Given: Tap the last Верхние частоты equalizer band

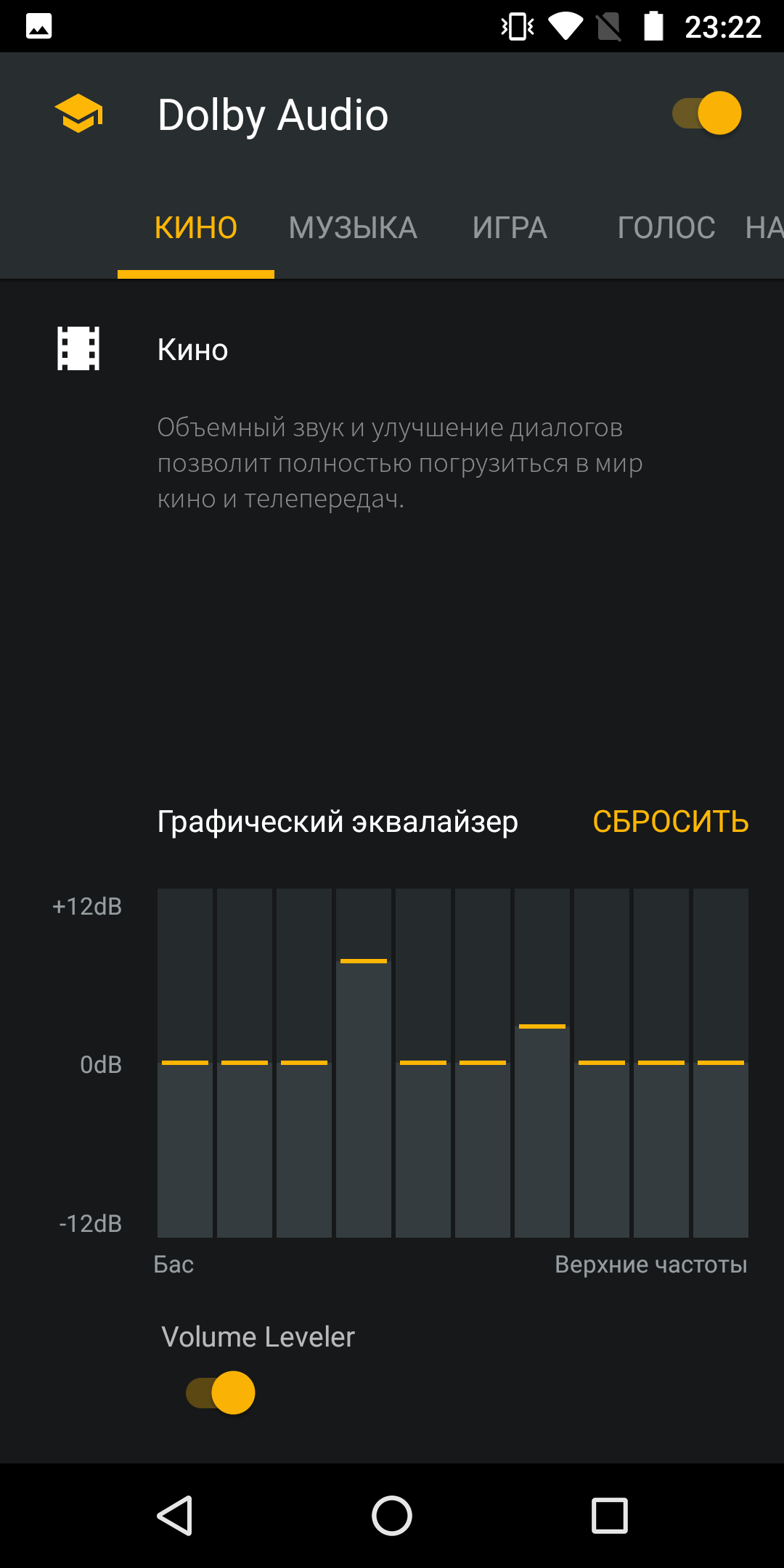Looking at the screenshot, I should (721, 1063).
